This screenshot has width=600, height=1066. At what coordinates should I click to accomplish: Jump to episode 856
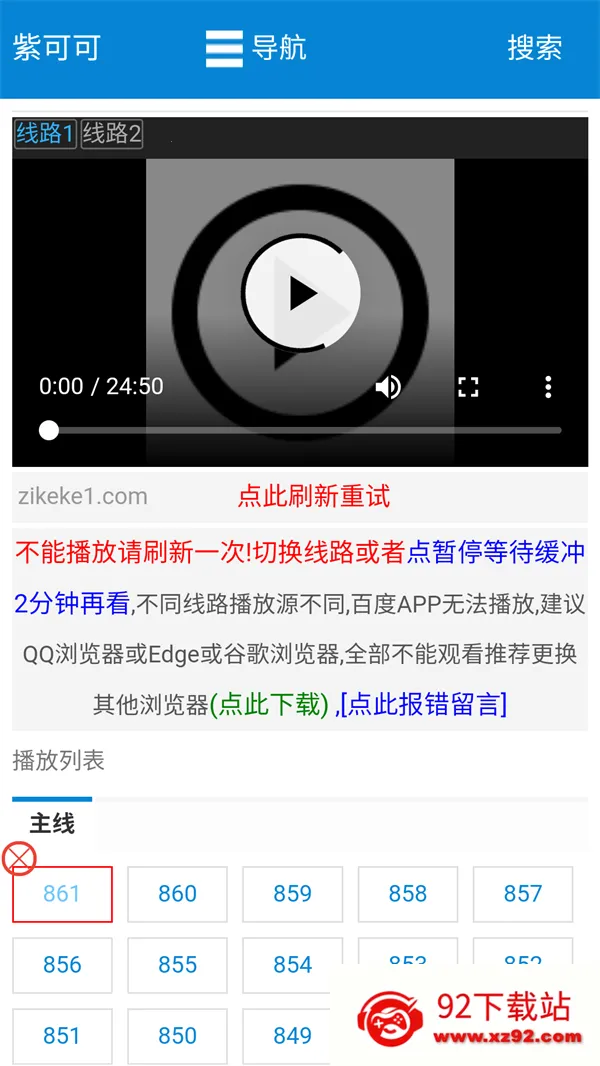[62, 965]
